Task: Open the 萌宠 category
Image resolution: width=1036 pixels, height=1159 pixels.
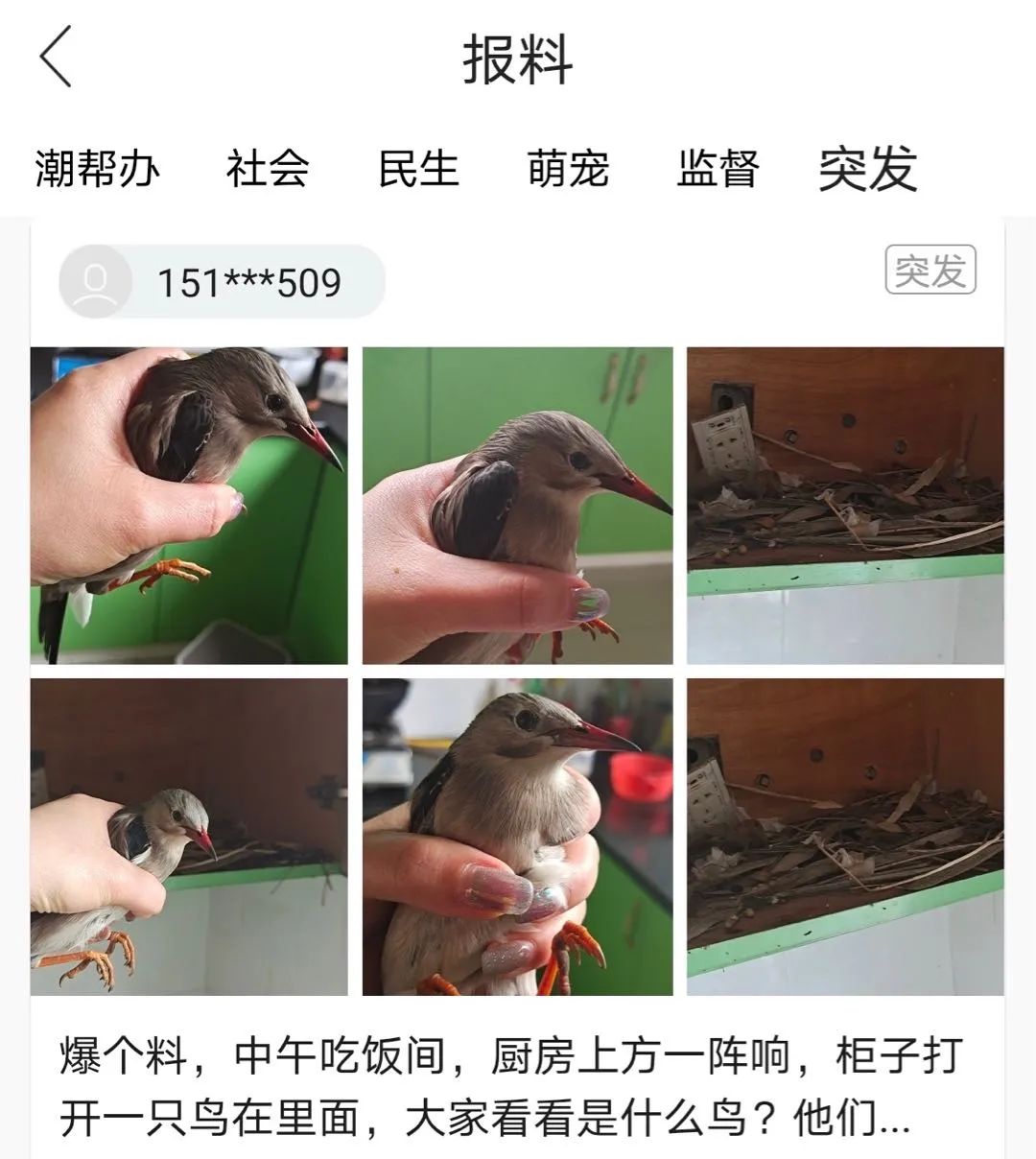Action: (x=568, y=168)
